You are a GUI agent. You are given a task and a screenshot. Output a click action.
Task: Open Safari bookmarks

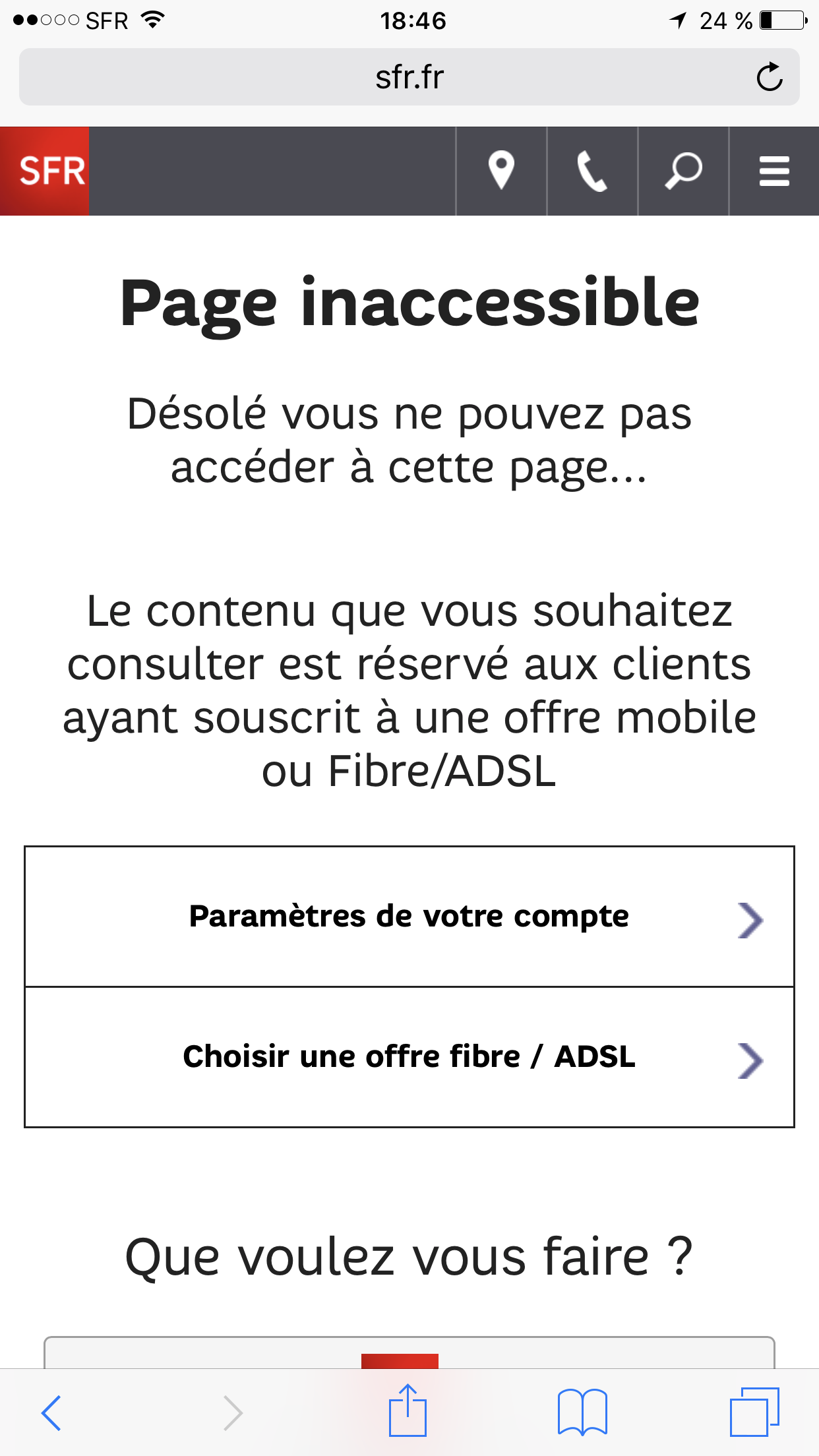click(x=582, y=1412)
